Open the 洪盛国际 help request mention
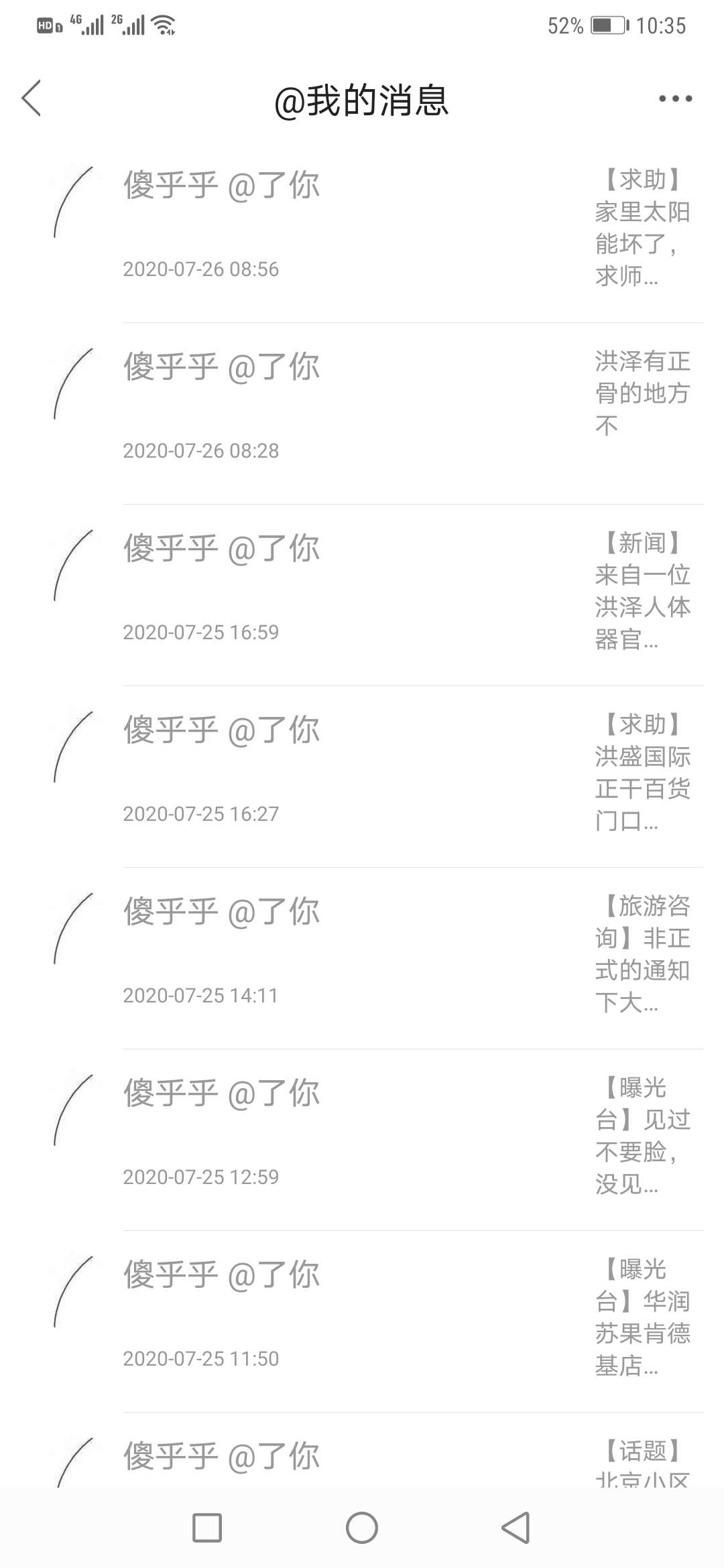 (x=362, y=777)
